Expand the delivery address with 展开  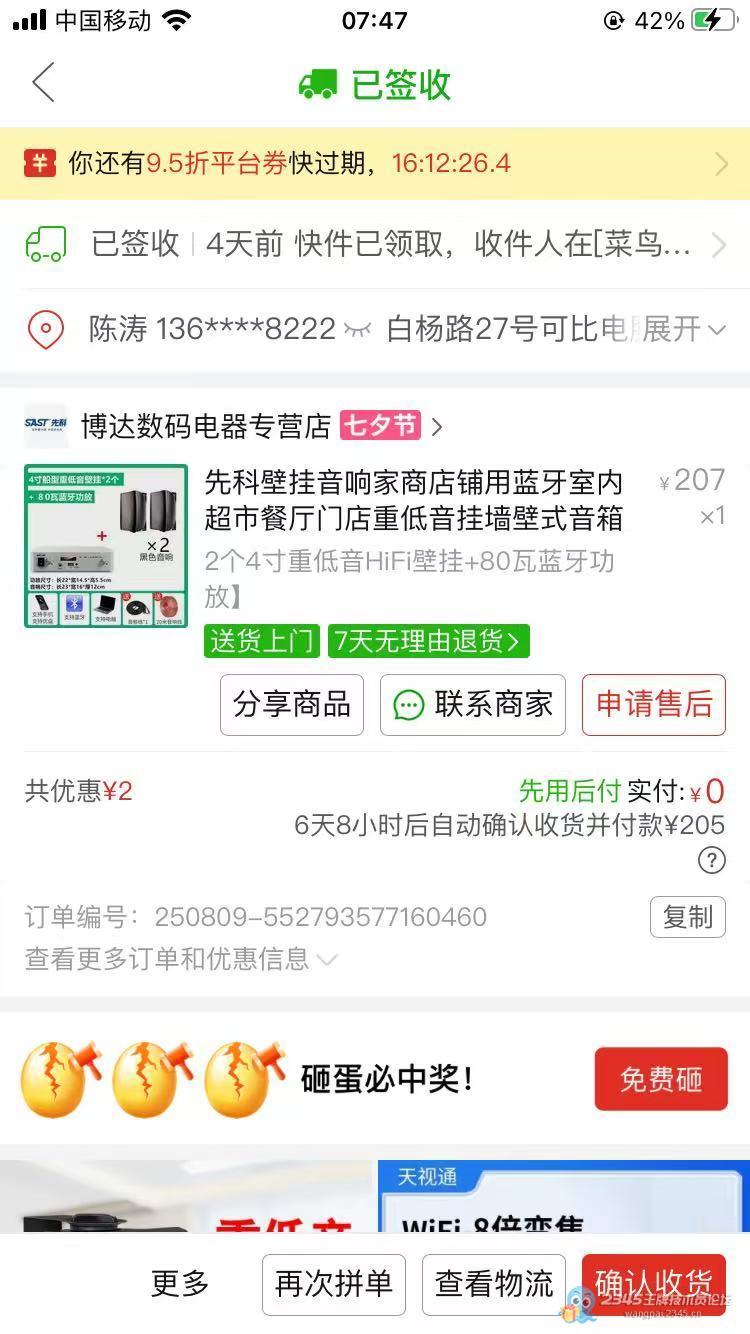coord(685,329)
